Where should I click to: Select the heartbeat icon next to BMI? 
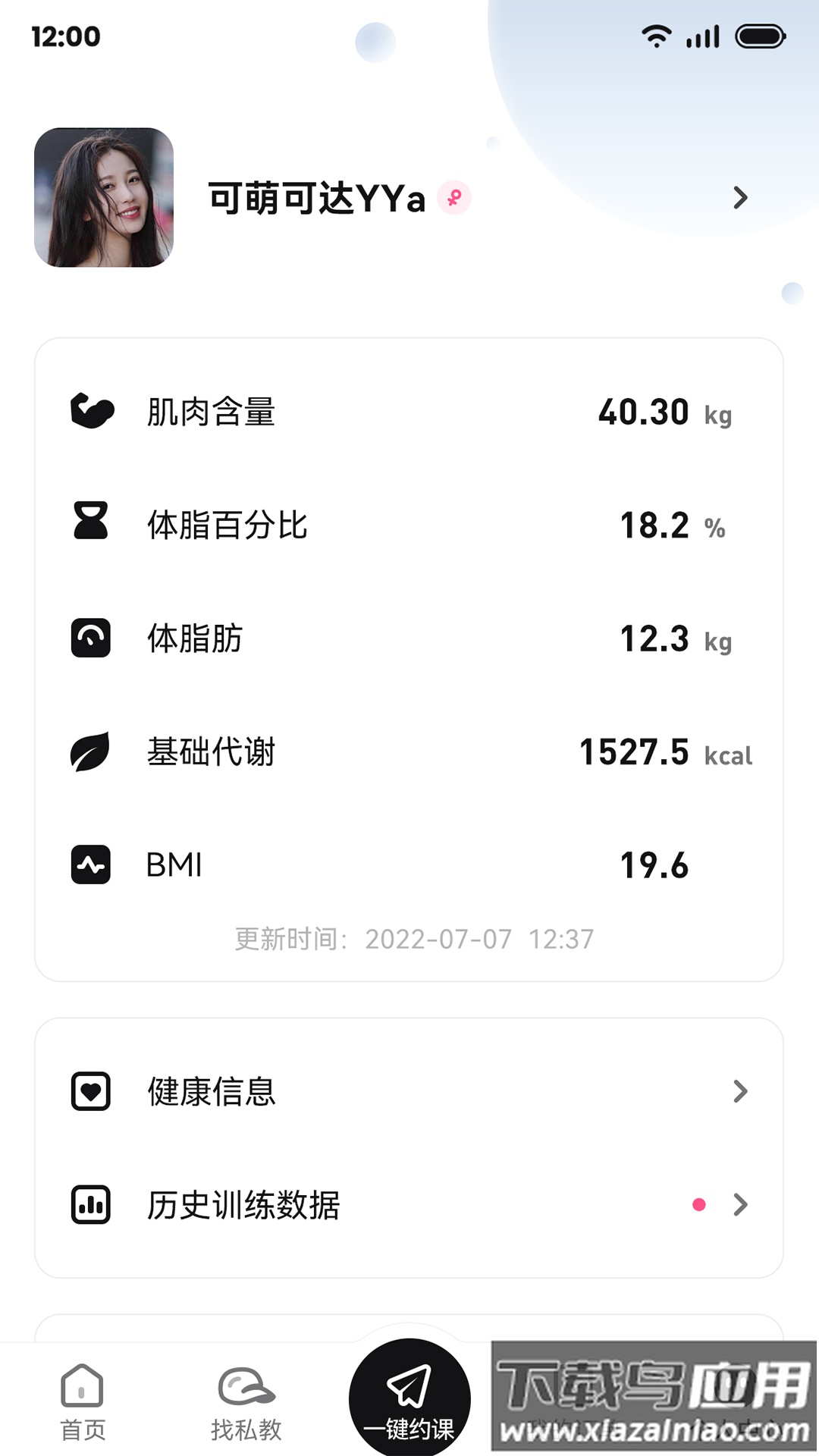(x=91, y=864)
